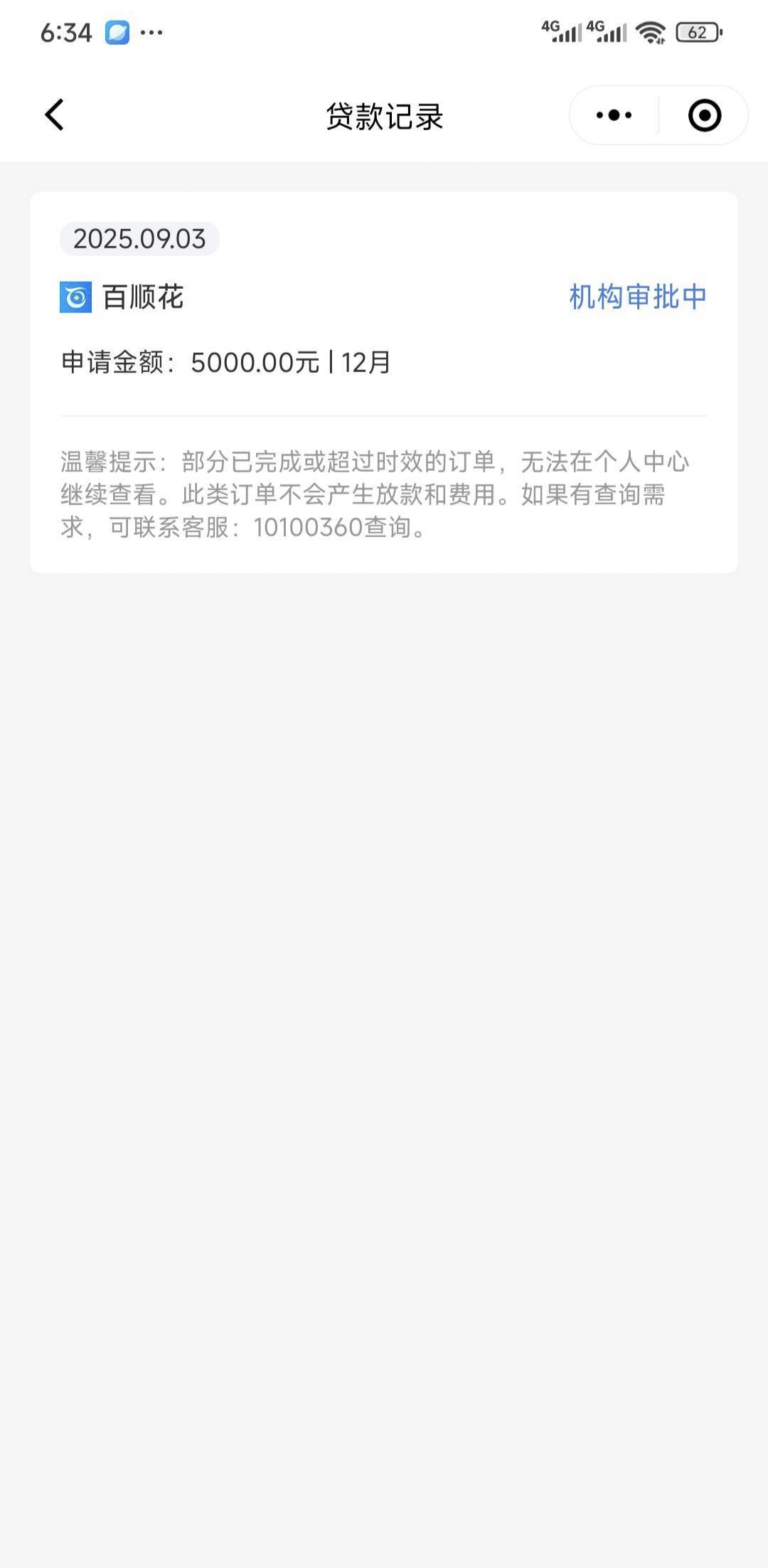Open the 百顺花 loan record card
Screen dimensions: 768x1568
(384, 382)
